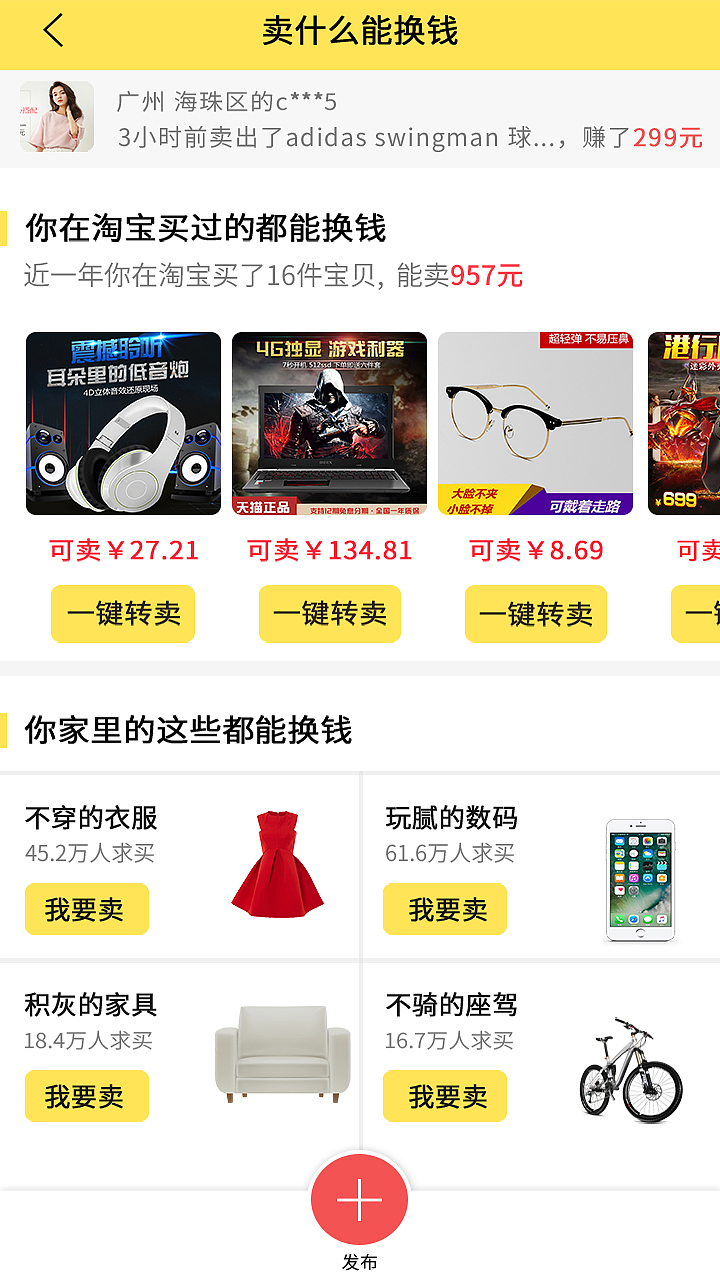
Task: Tap 我要卖 for 不骑的座驾
Action: [445, 1095]
